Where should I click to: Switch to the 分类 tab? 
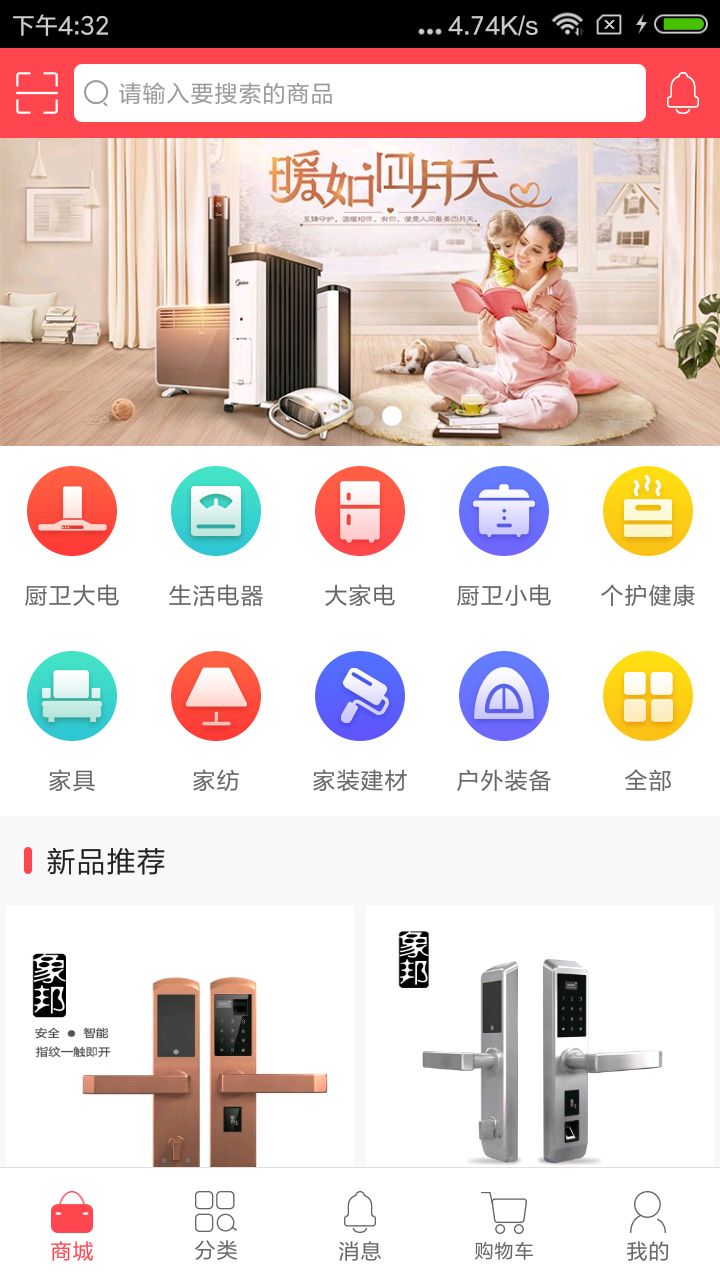click(x=216, y=1226)
